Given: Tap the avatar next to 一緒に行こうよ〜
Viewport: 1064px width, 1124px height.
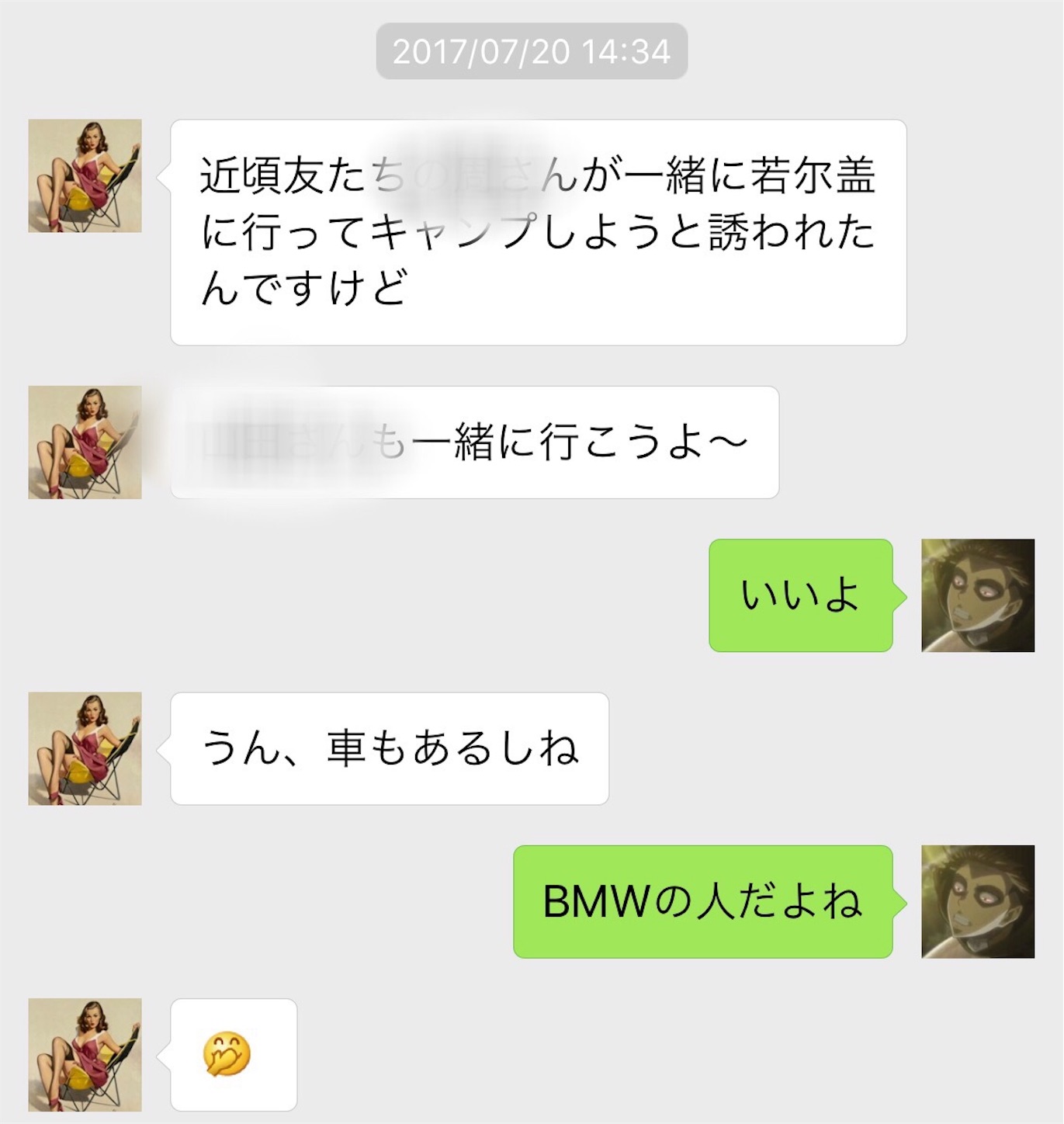Looking at the screenshot, I should (85, 442).
